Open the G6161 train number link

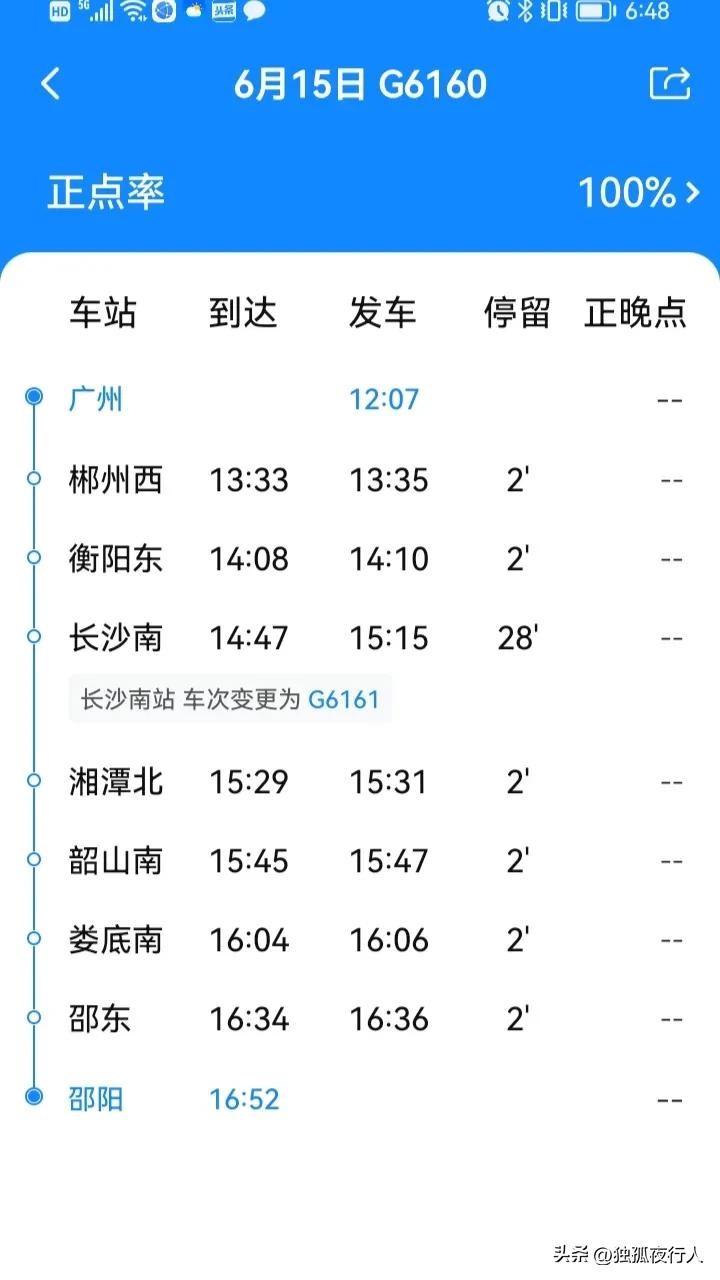tap(344, 699)
